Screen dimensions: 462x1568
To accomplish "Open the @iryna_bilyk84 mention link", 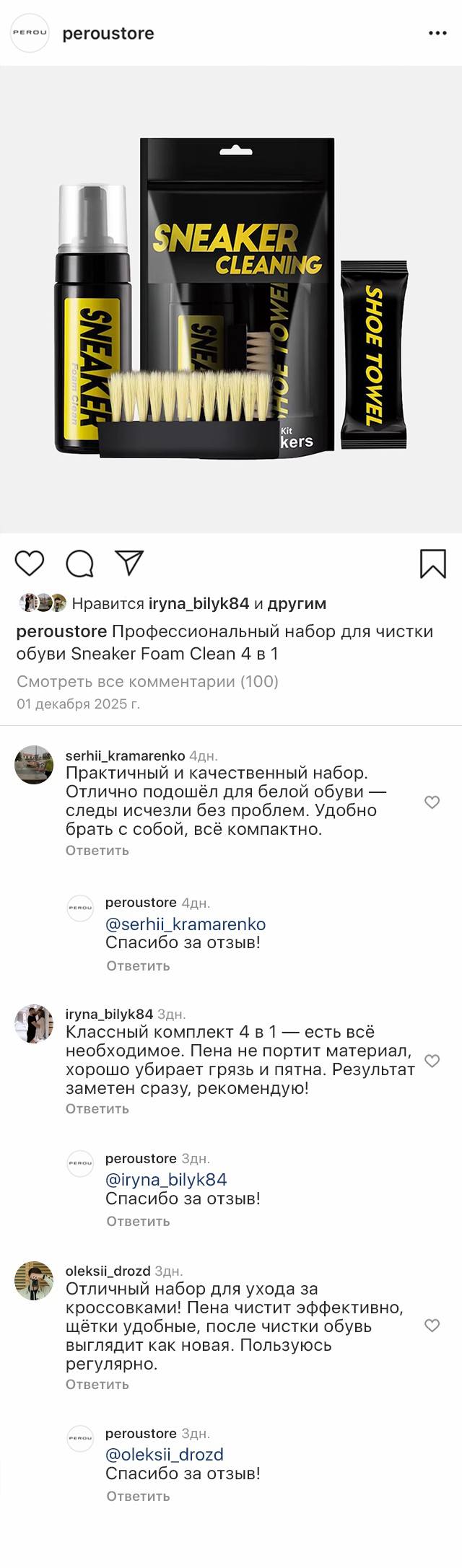I will [x=166, y=1179].
